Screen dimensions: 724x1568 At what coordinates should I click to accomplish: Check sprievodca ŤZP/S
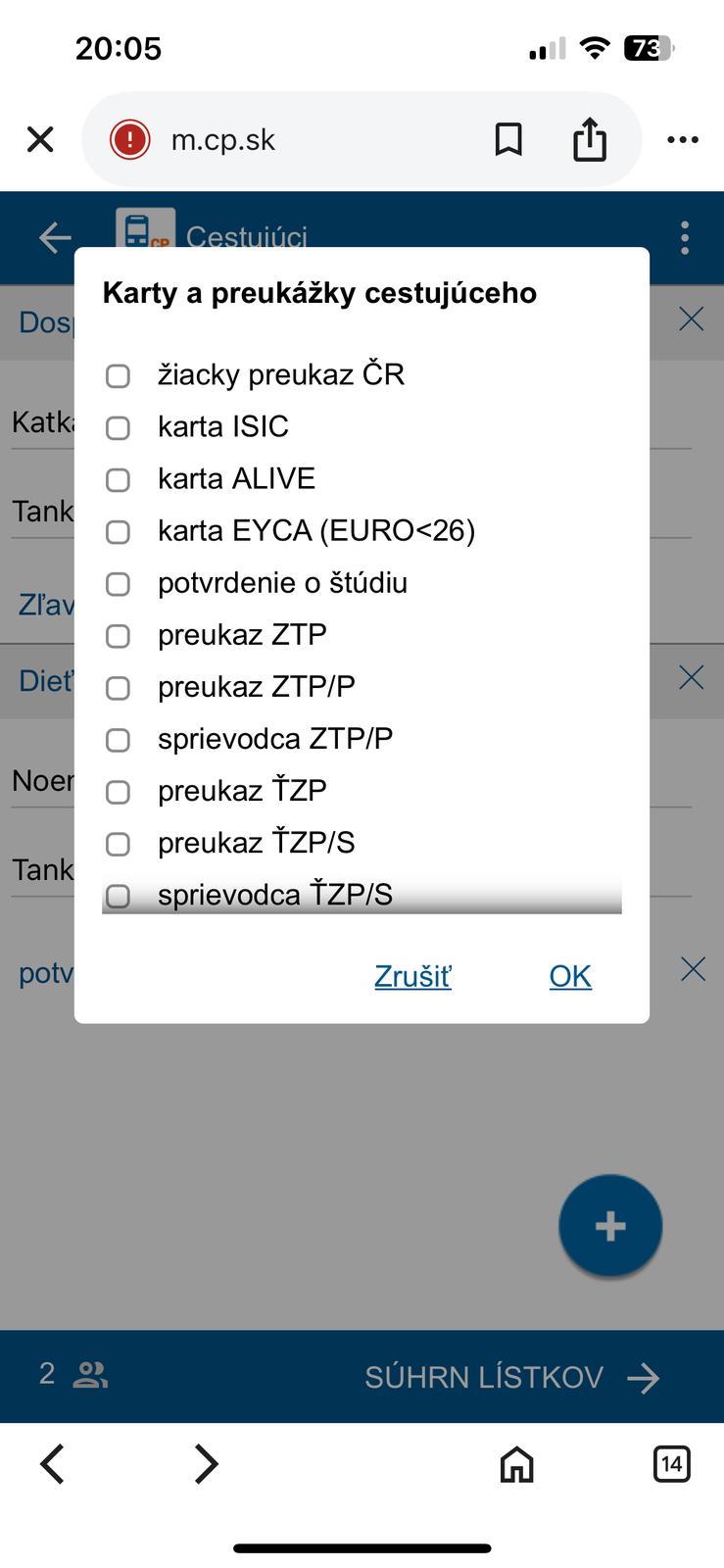pos(118,896)
